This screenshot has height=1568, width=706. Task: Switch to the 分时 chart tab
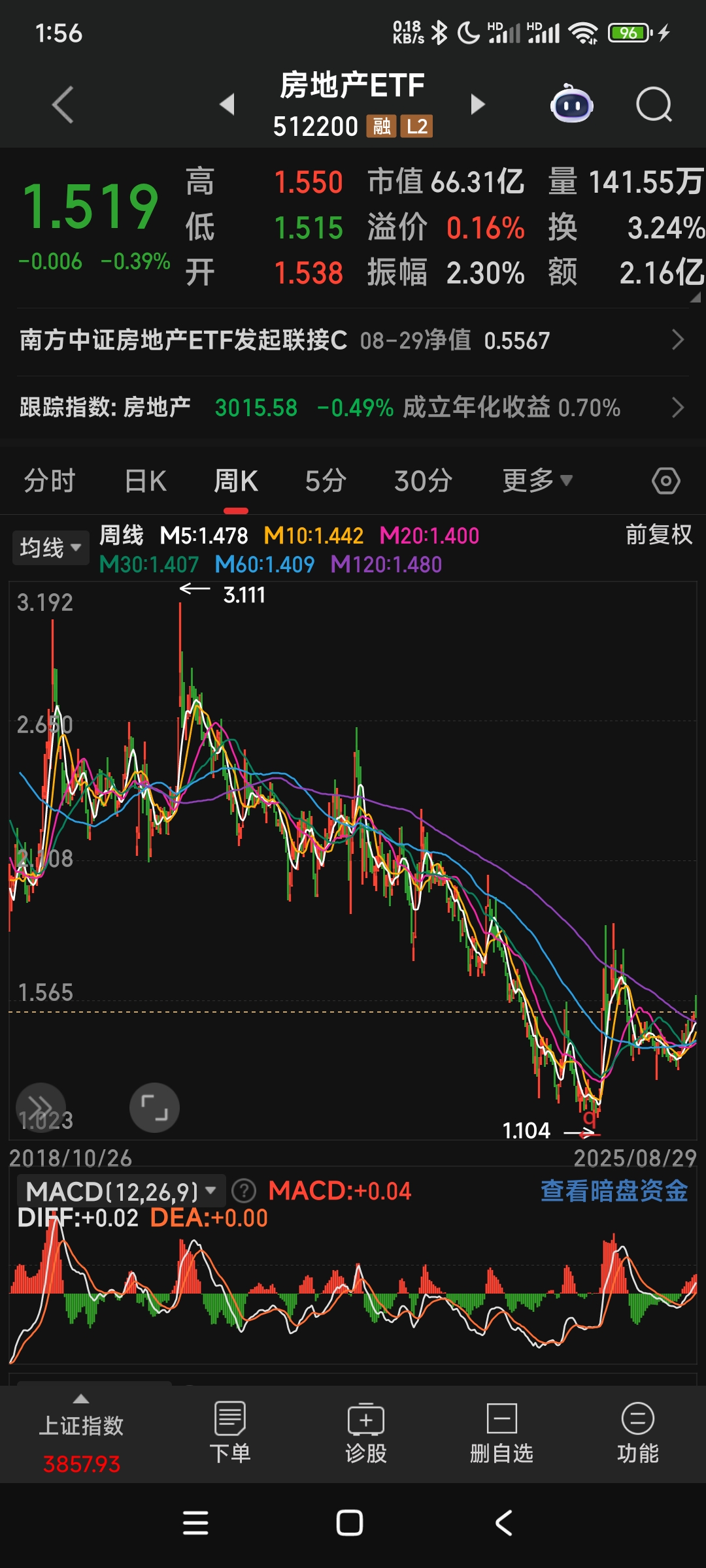pyautogui.click(x=50, y=482)
